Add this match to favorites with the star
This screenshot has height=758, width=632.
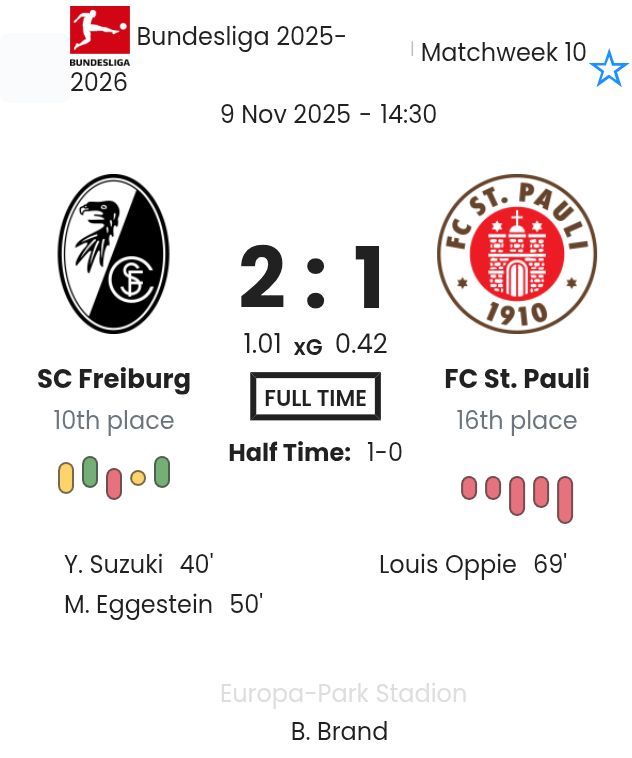tap(608, 70)
